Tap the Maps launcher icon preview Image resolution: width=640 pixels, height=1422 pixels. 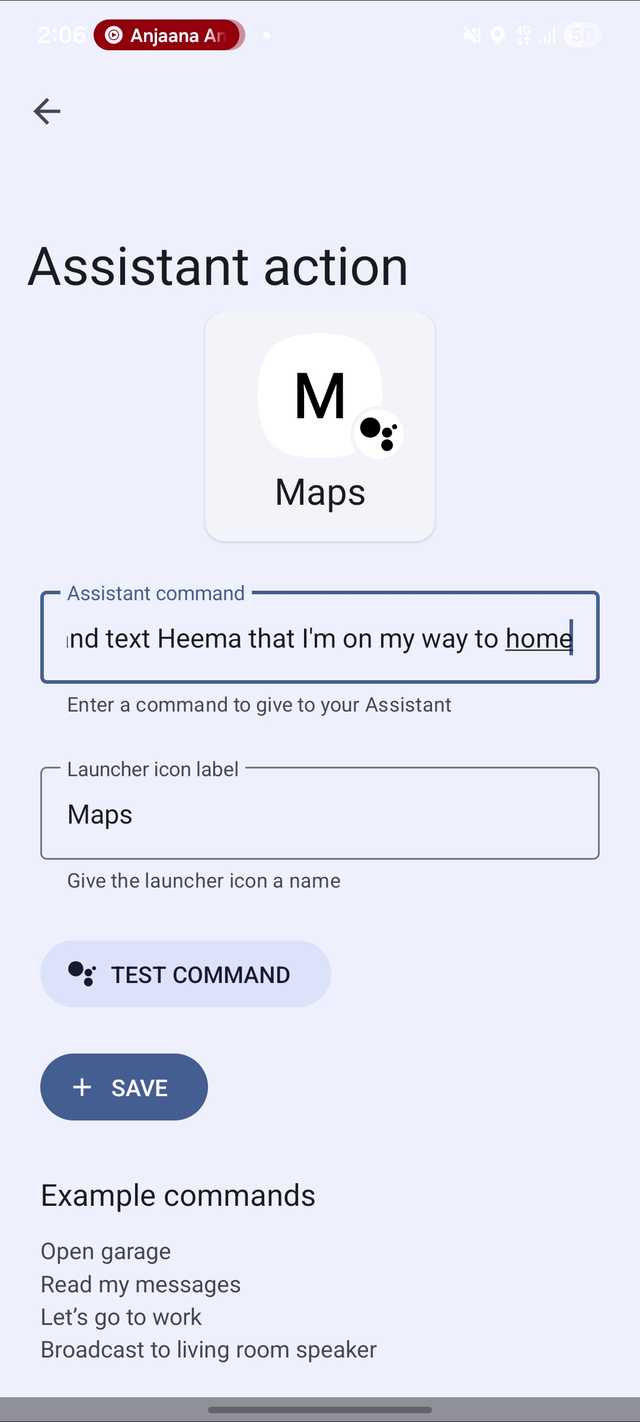tap(320, 426)
